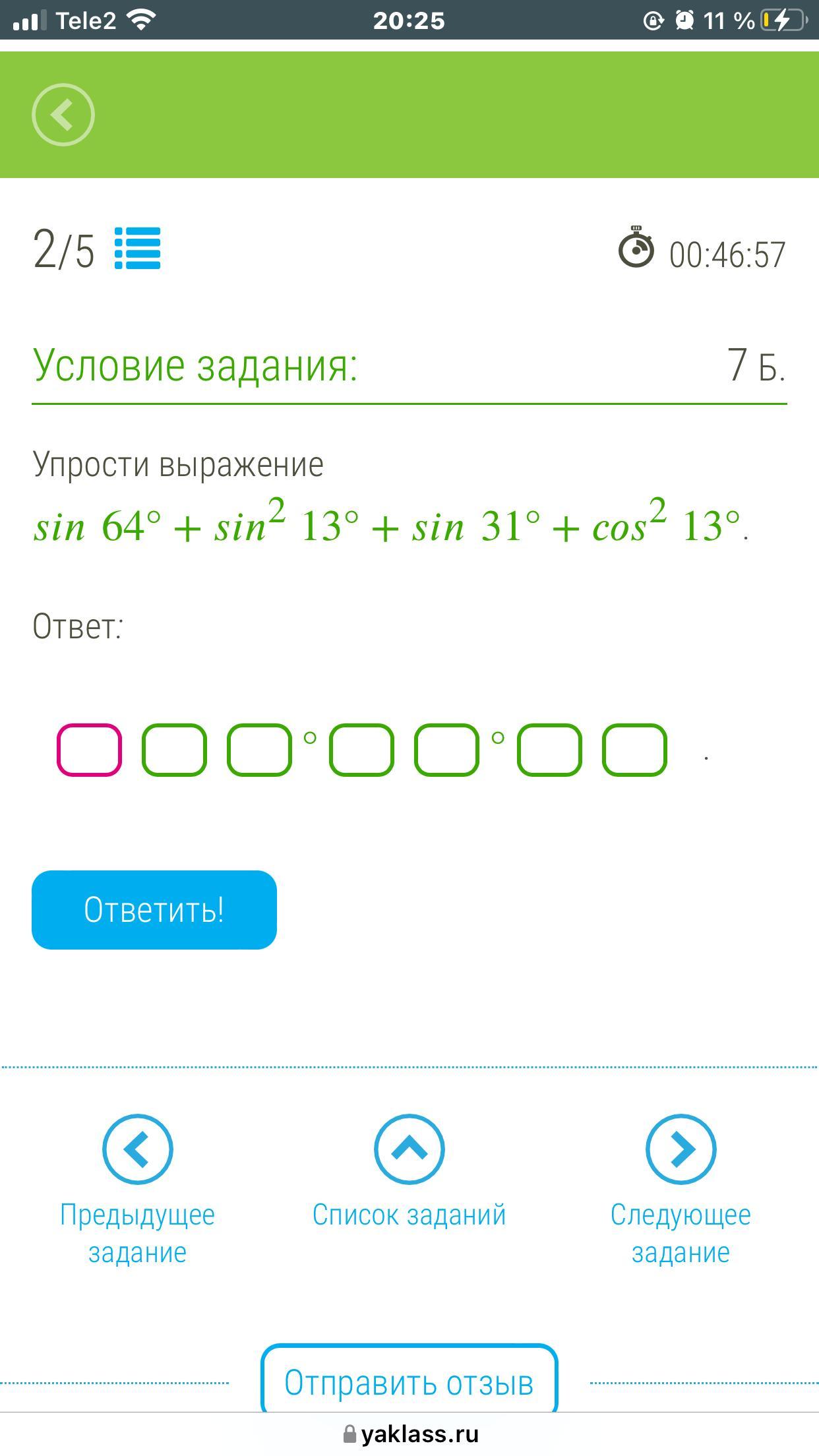The image size is (819, 1456).
Task: Select the pink-outlined answer box
Action: [x=89, y=750]
